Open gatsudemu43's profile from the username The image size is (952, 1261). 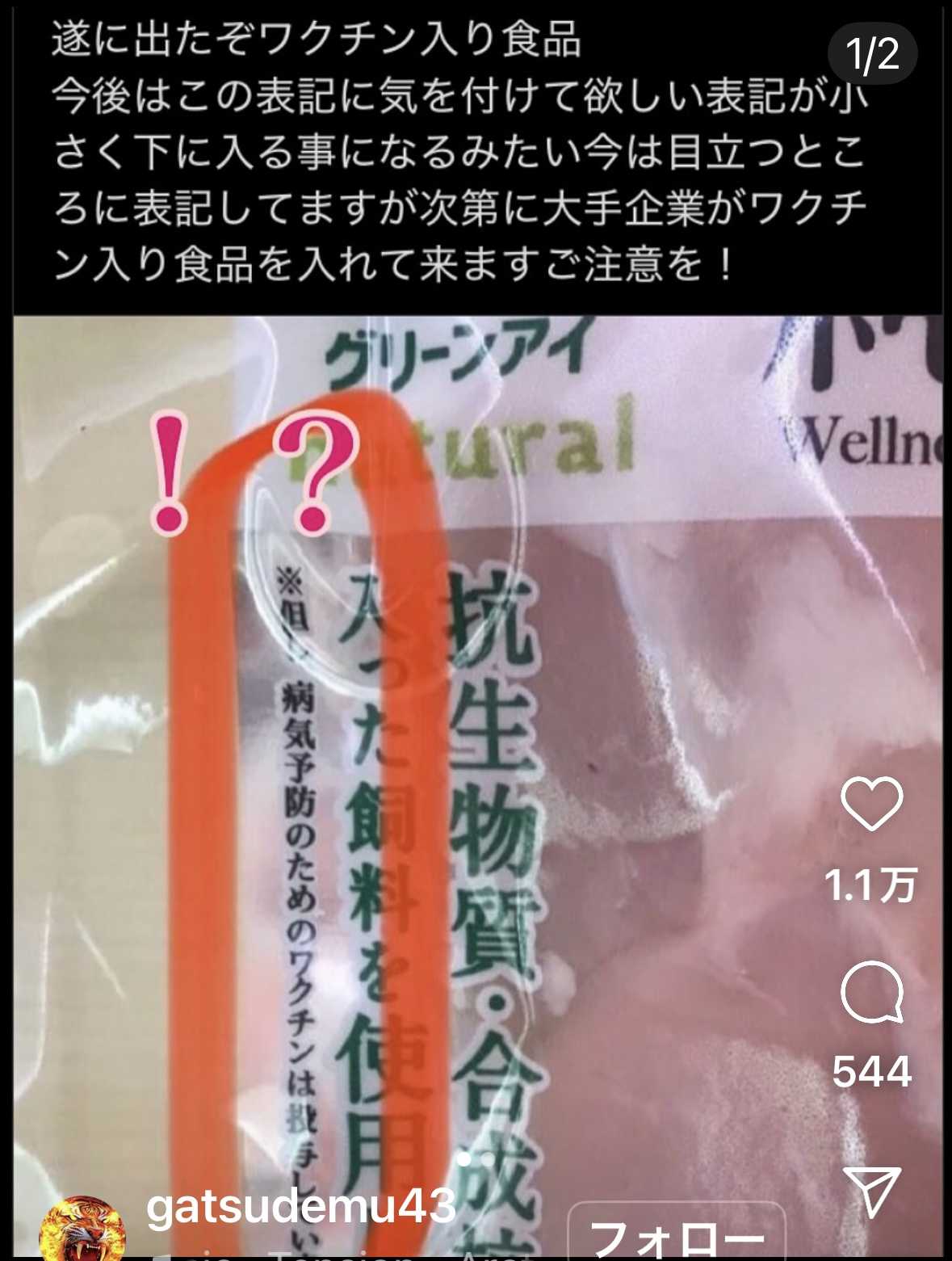(x=301, y=1207)
